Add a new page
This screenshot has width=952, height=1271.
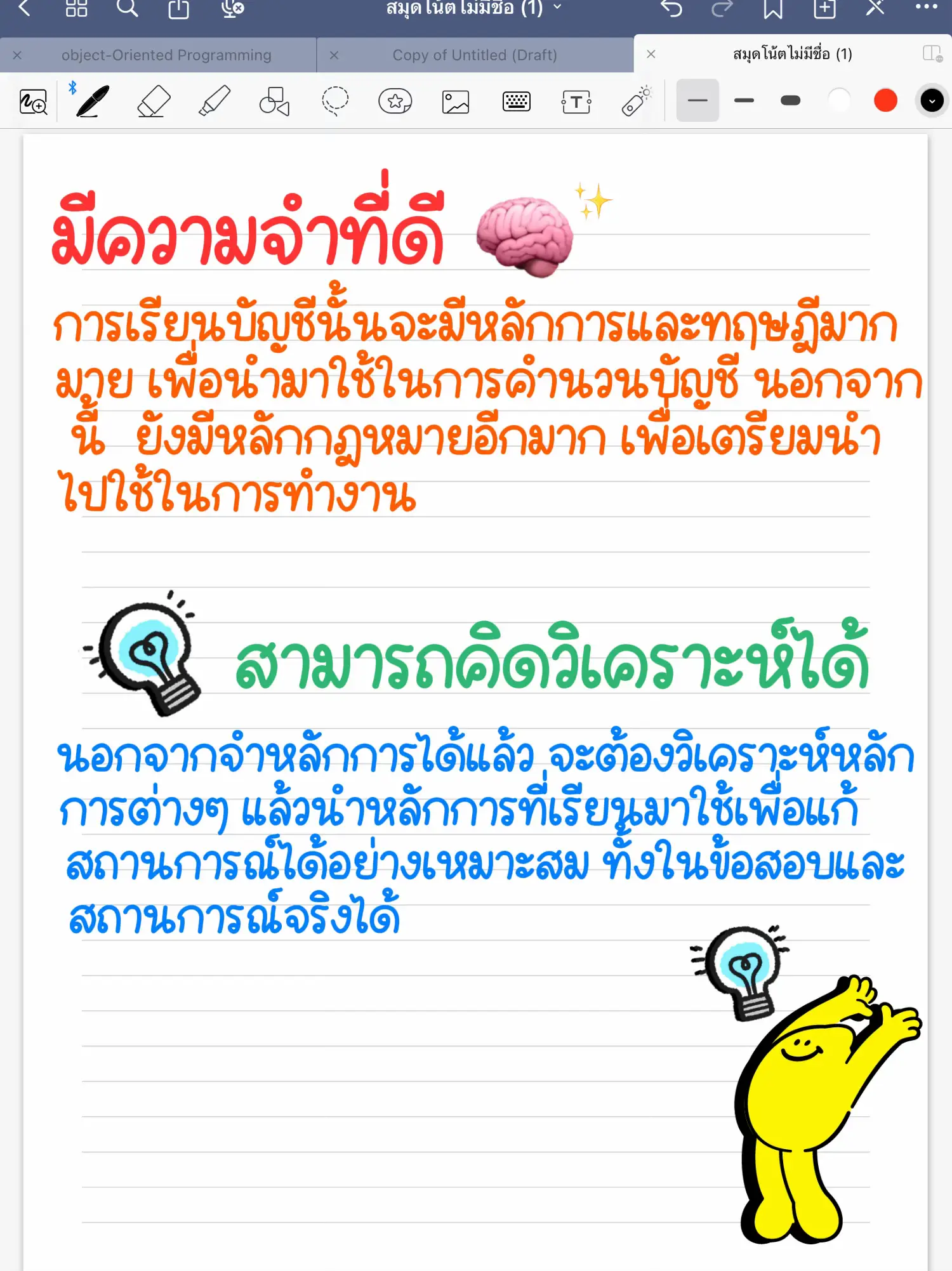[824, 8]
